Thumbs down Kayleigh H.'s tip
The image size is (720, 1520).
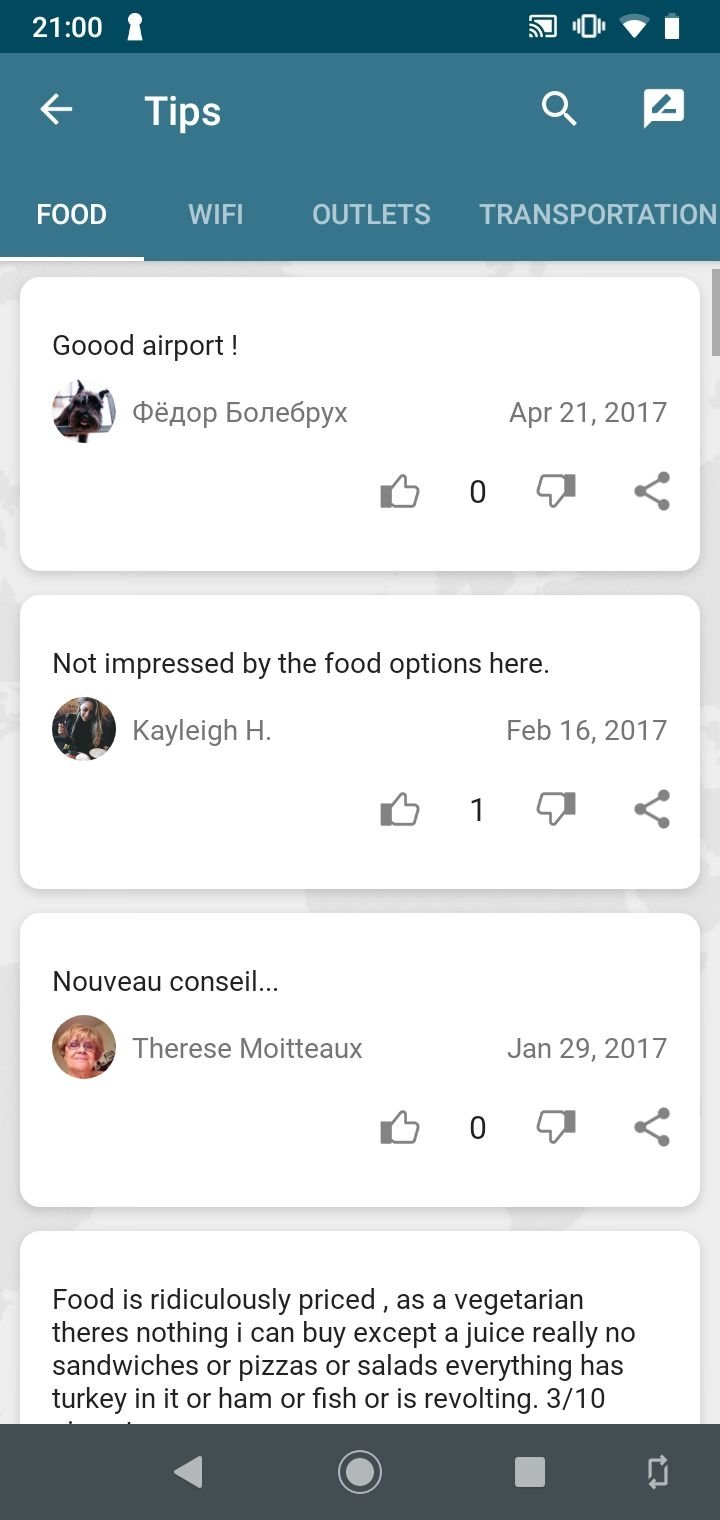pyautogui.click(x=556, y=810)
